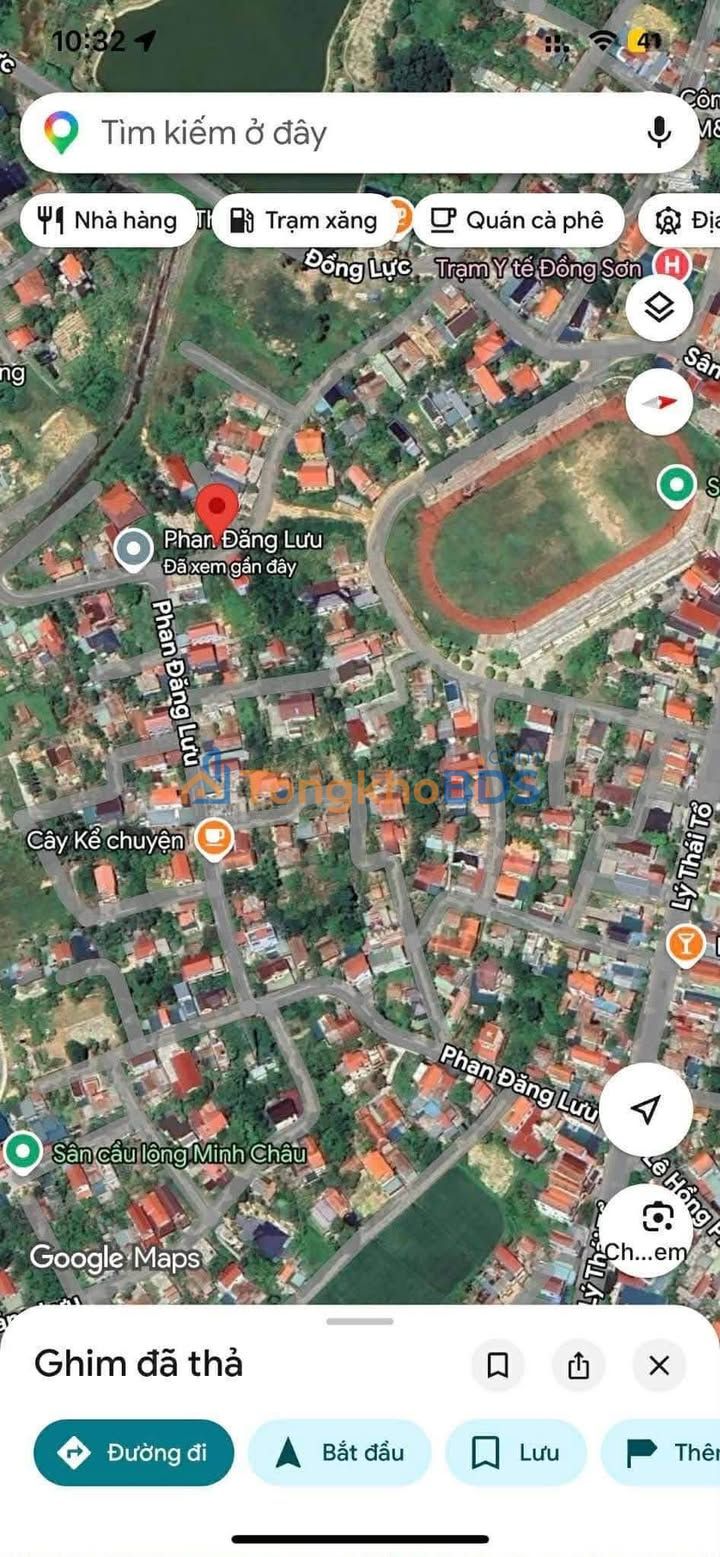Select the 'Nhà hàng' chip

click(107, 220)
